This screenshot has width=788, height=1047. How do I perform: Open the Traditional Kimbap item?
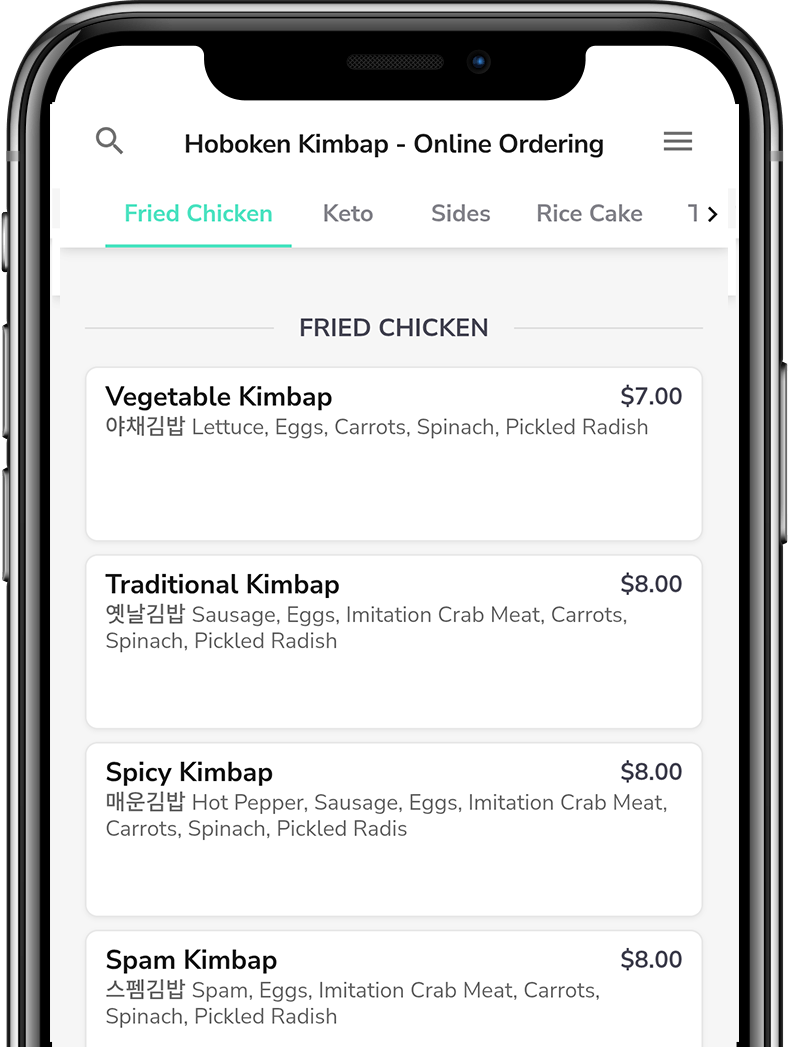(393, 641)
